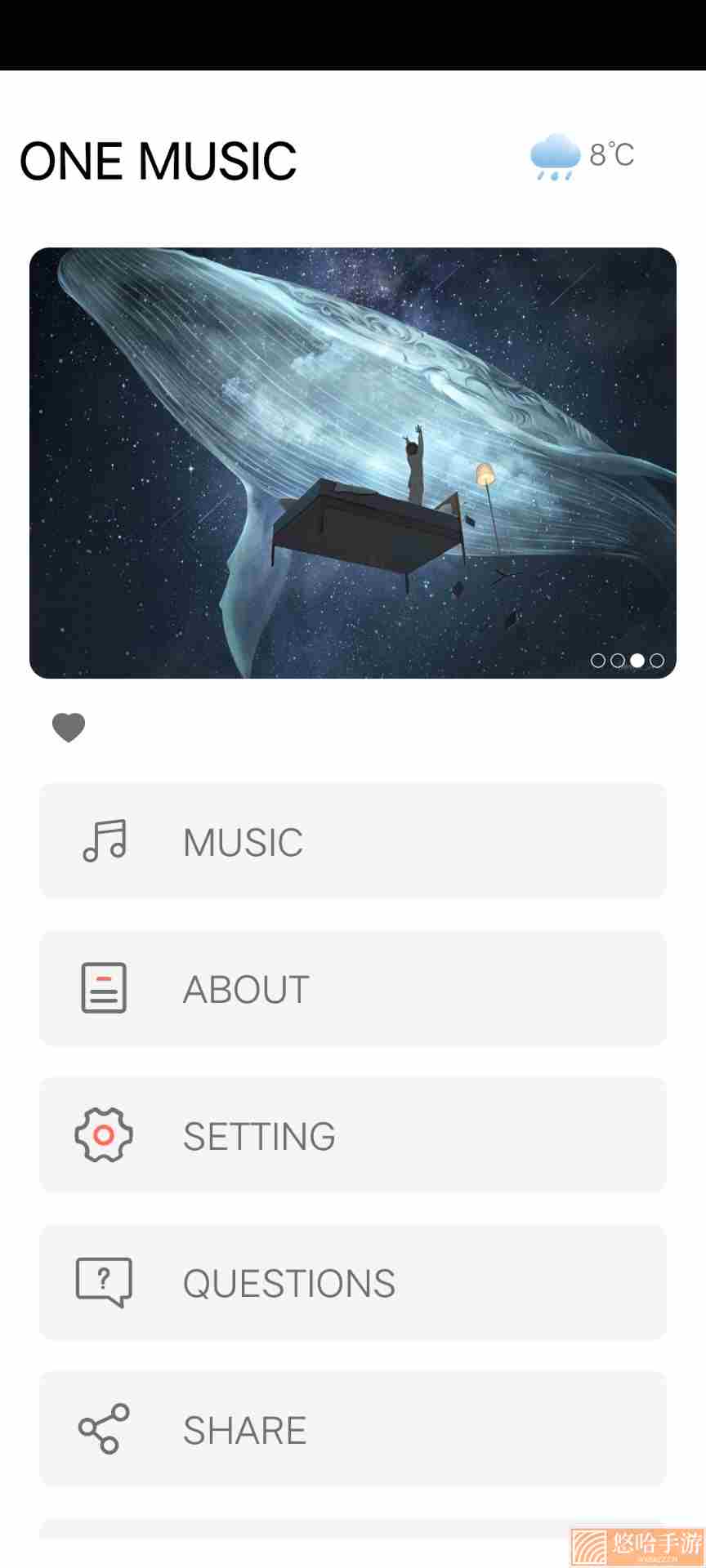The image size is (706, 1568).
Task: Select the SHARE option
Action: pos(353,1429)
